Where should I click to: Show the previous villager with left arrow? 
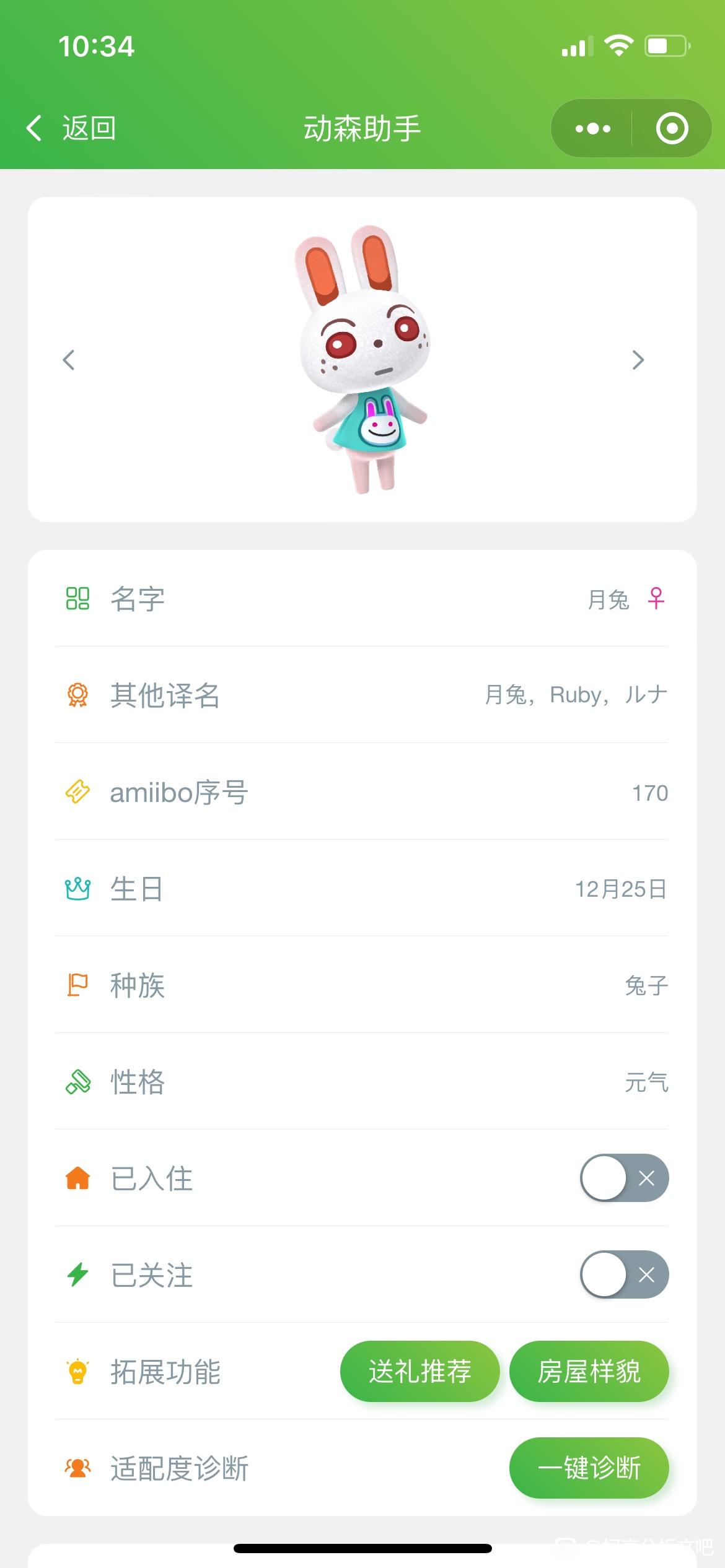click(x=69, y=360)
